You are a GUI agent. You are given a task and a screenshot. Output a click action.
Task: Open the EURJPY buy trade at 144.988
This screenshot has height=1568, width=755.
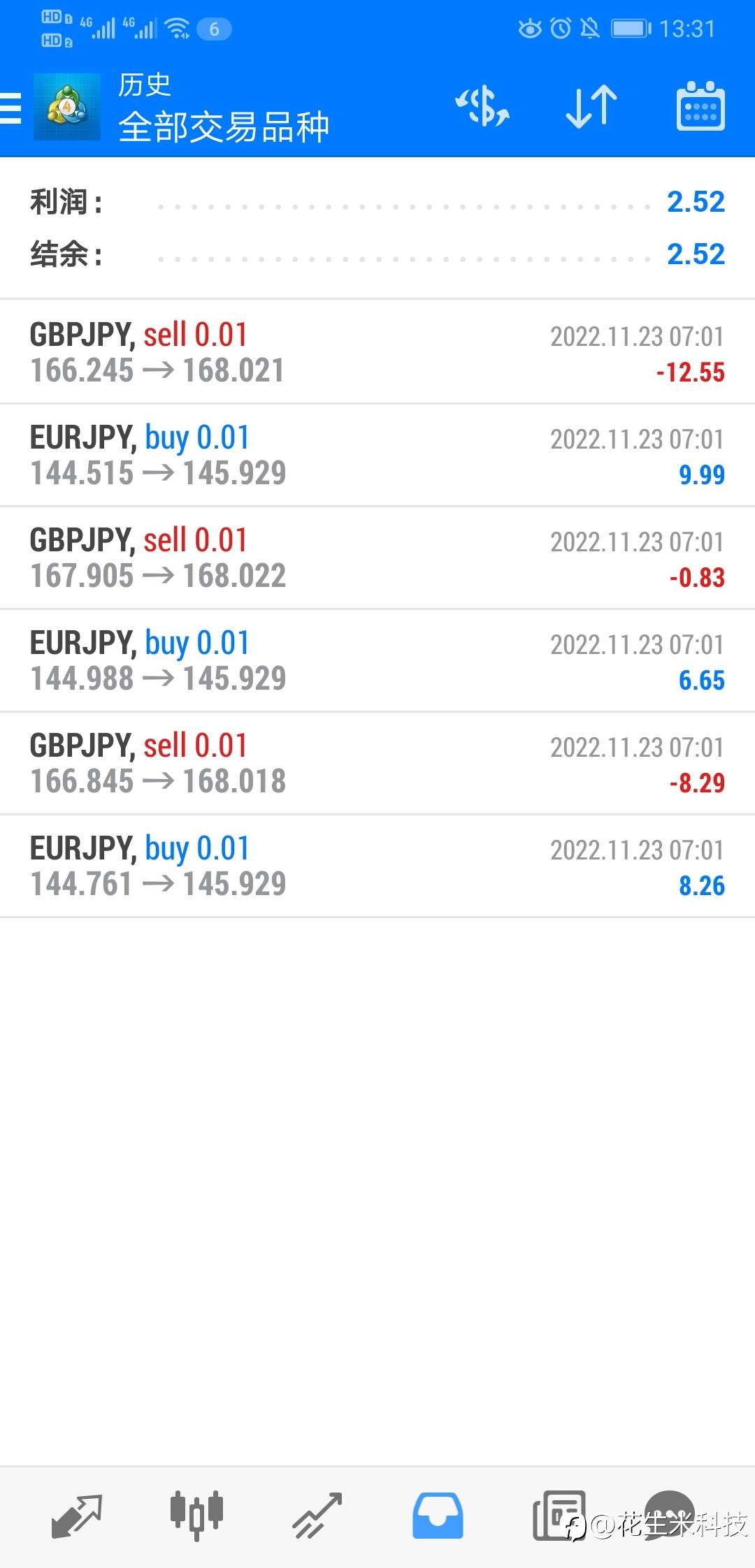point(377,660)
